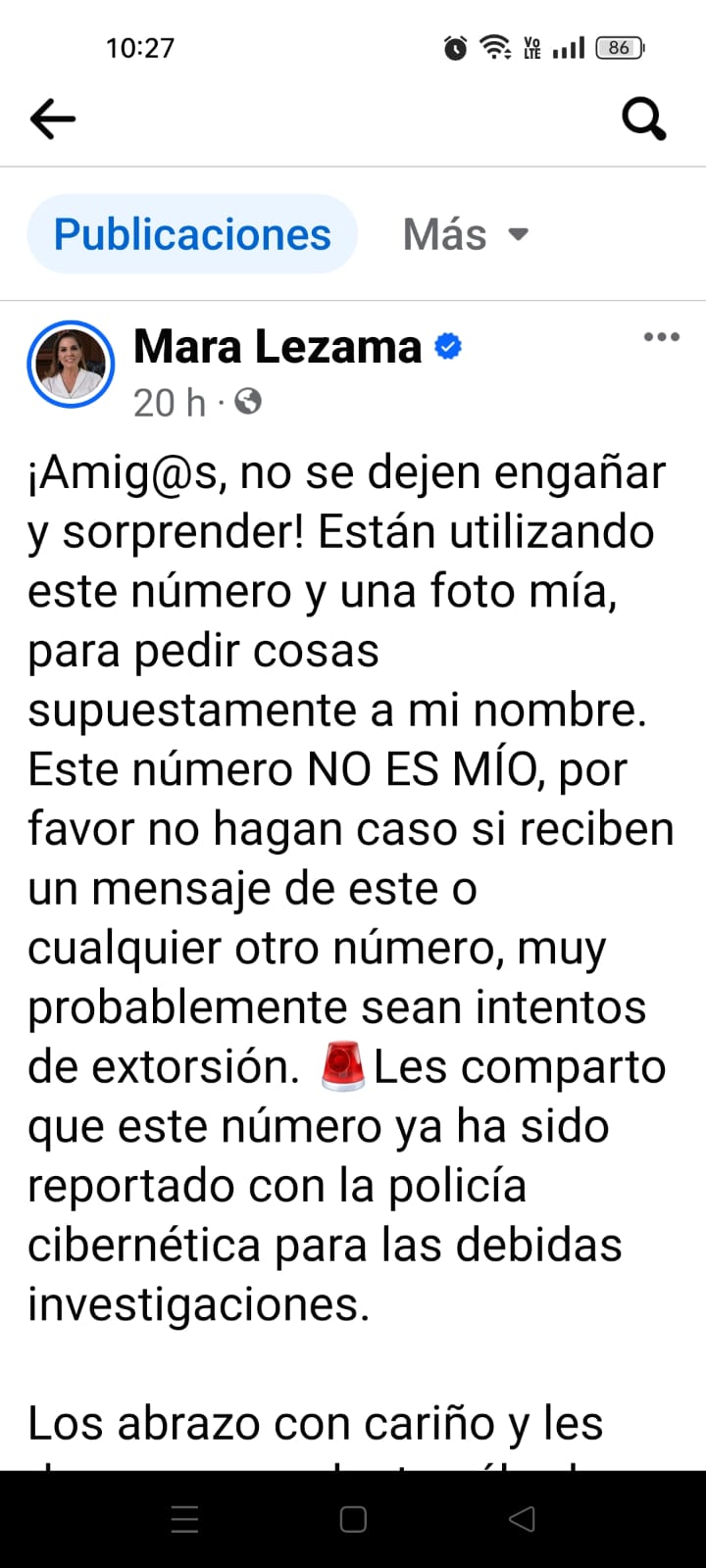Tap the system recent apps button

click(x=185, y=1519)
